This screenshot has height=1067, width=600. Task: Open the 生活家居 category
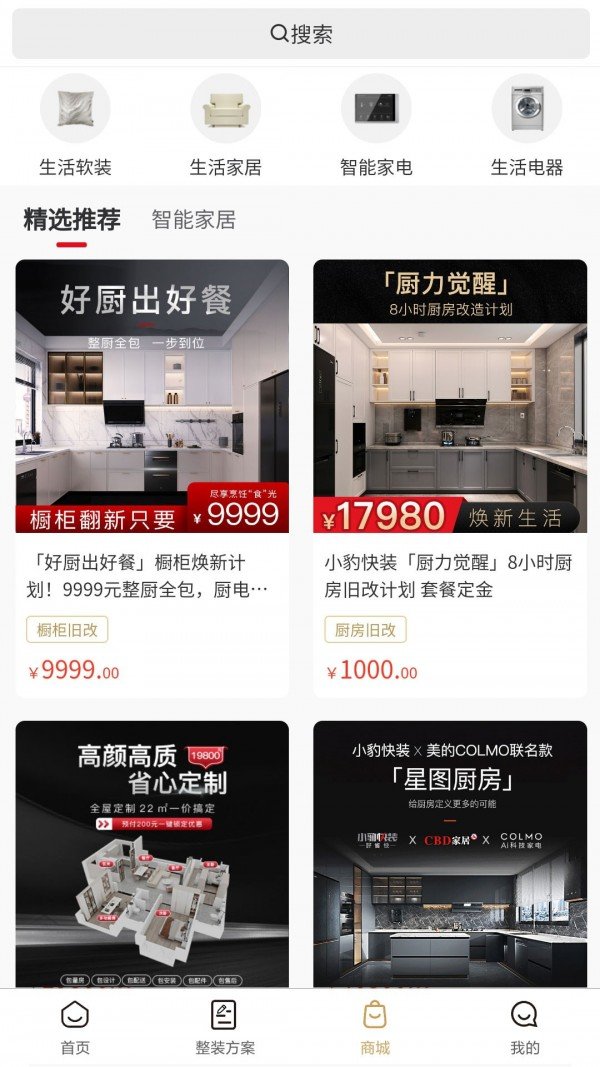tap(226, 126)
